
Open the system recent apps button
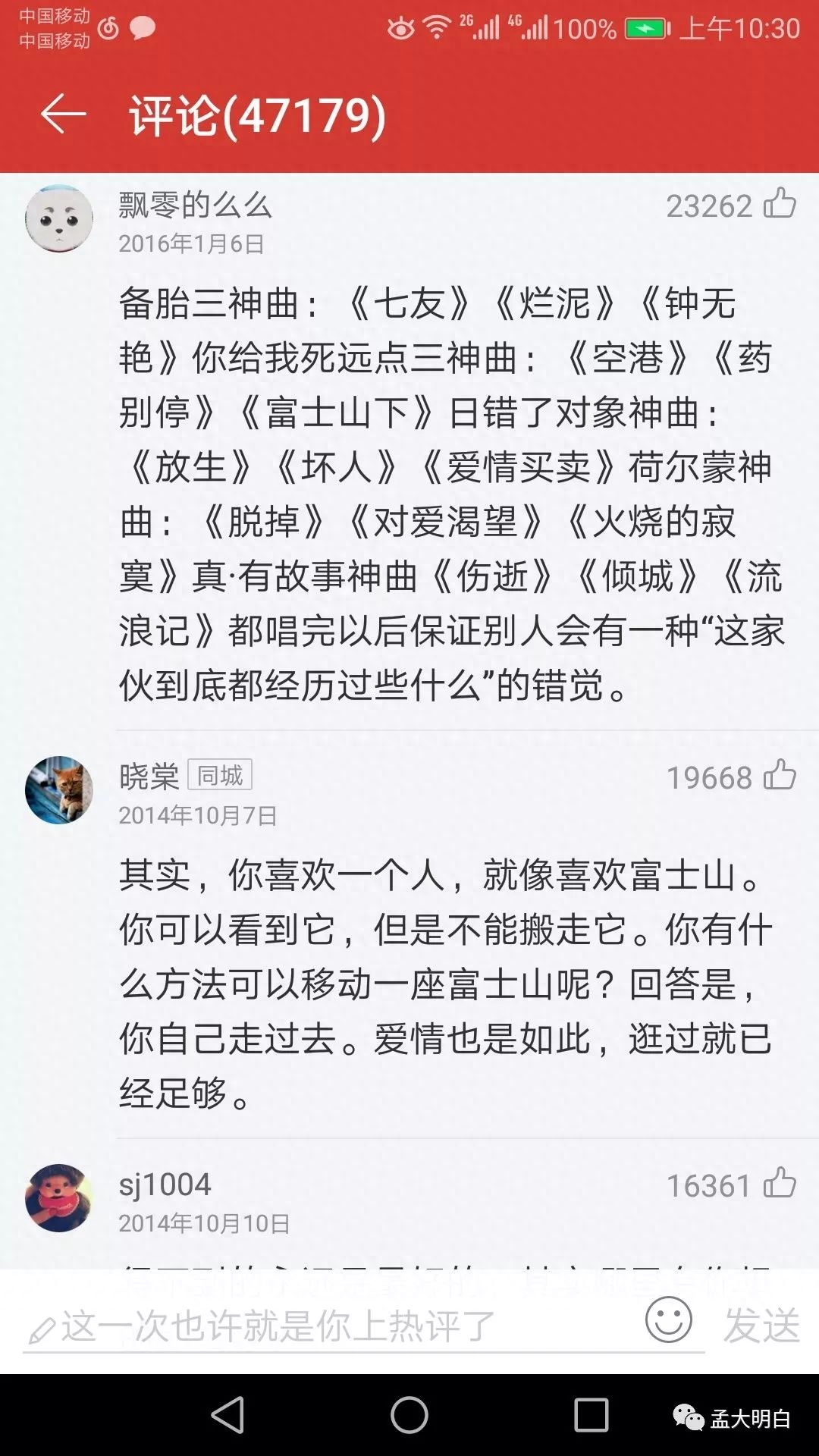[x=591, y=1415]
